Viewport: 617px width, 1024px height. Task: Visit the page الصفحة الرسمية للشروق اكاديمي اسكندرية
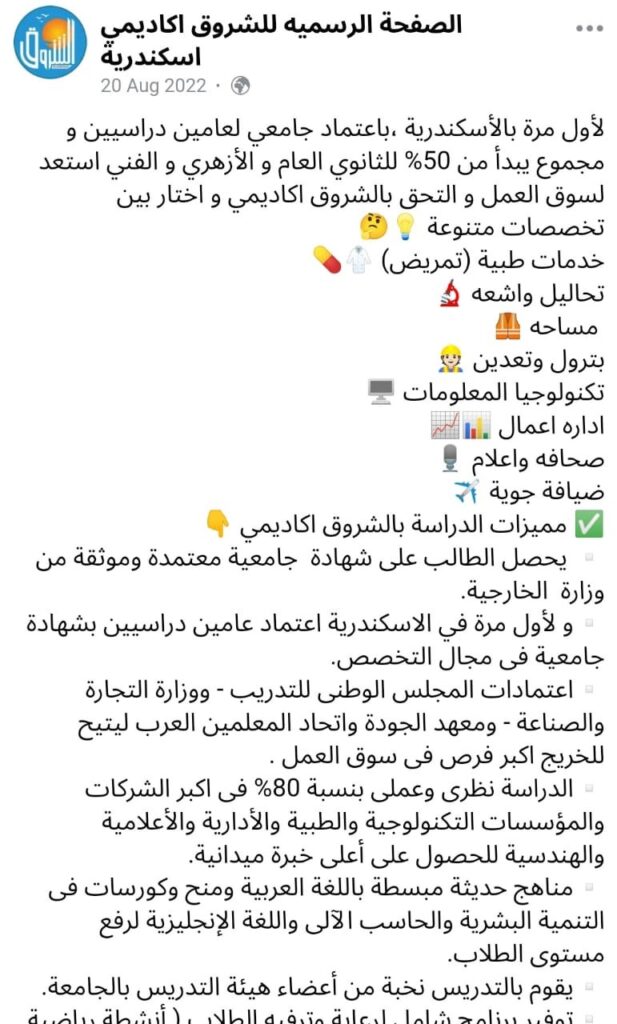[x=281, y=40]
